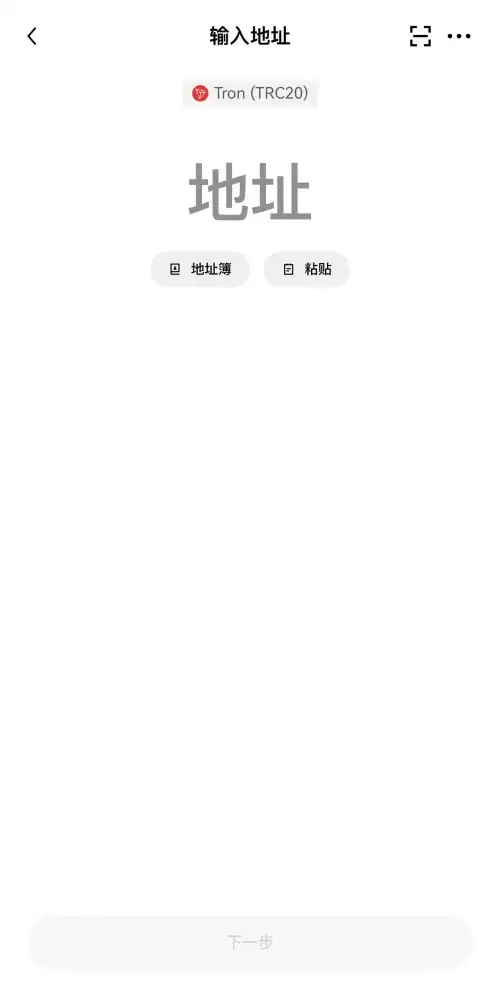
Task: Open the three-dot overflow menu
Action: coord(459,36)
